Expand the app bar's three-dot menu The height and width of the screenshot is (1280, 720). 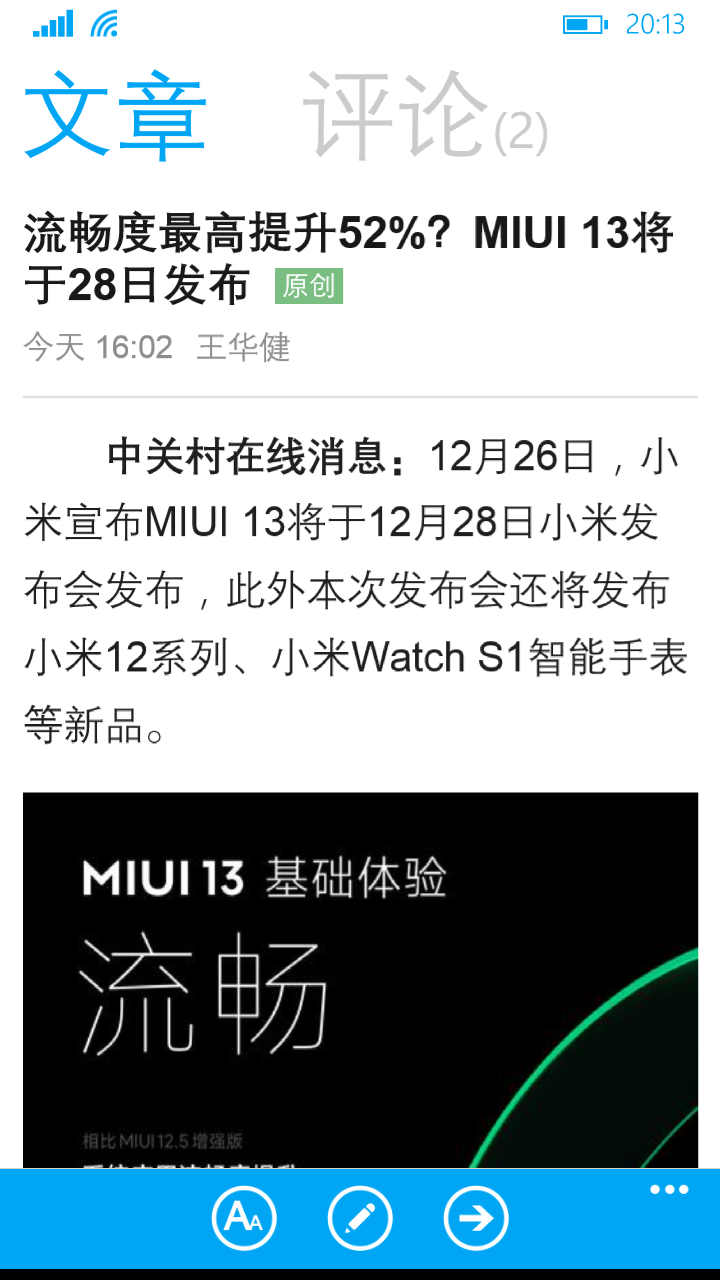coord(669,1190)
